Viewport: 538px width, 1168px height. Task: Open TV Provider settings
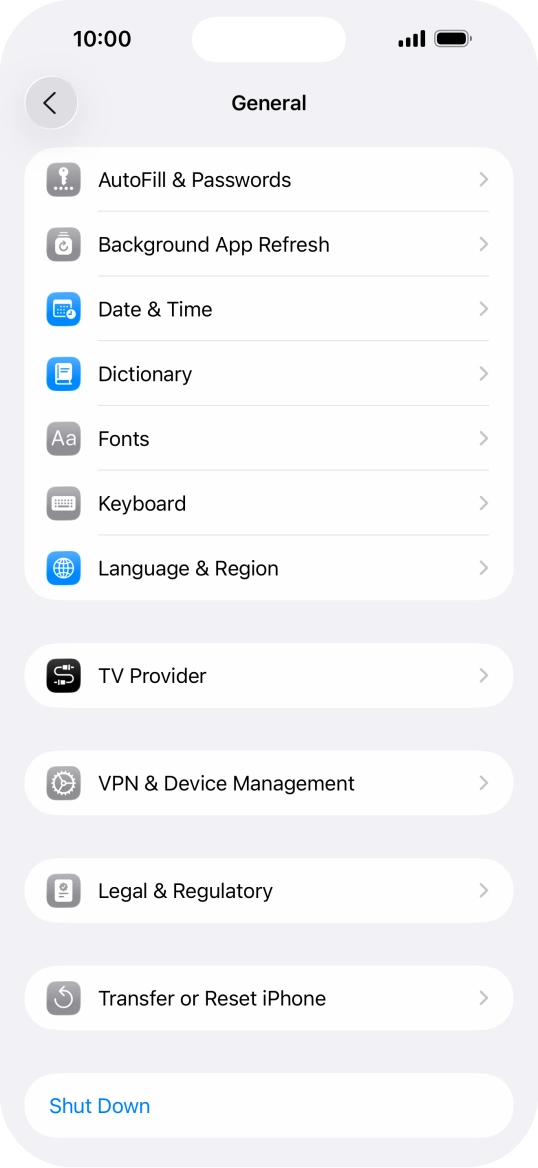pyautogui.click(x=269, y=676)
